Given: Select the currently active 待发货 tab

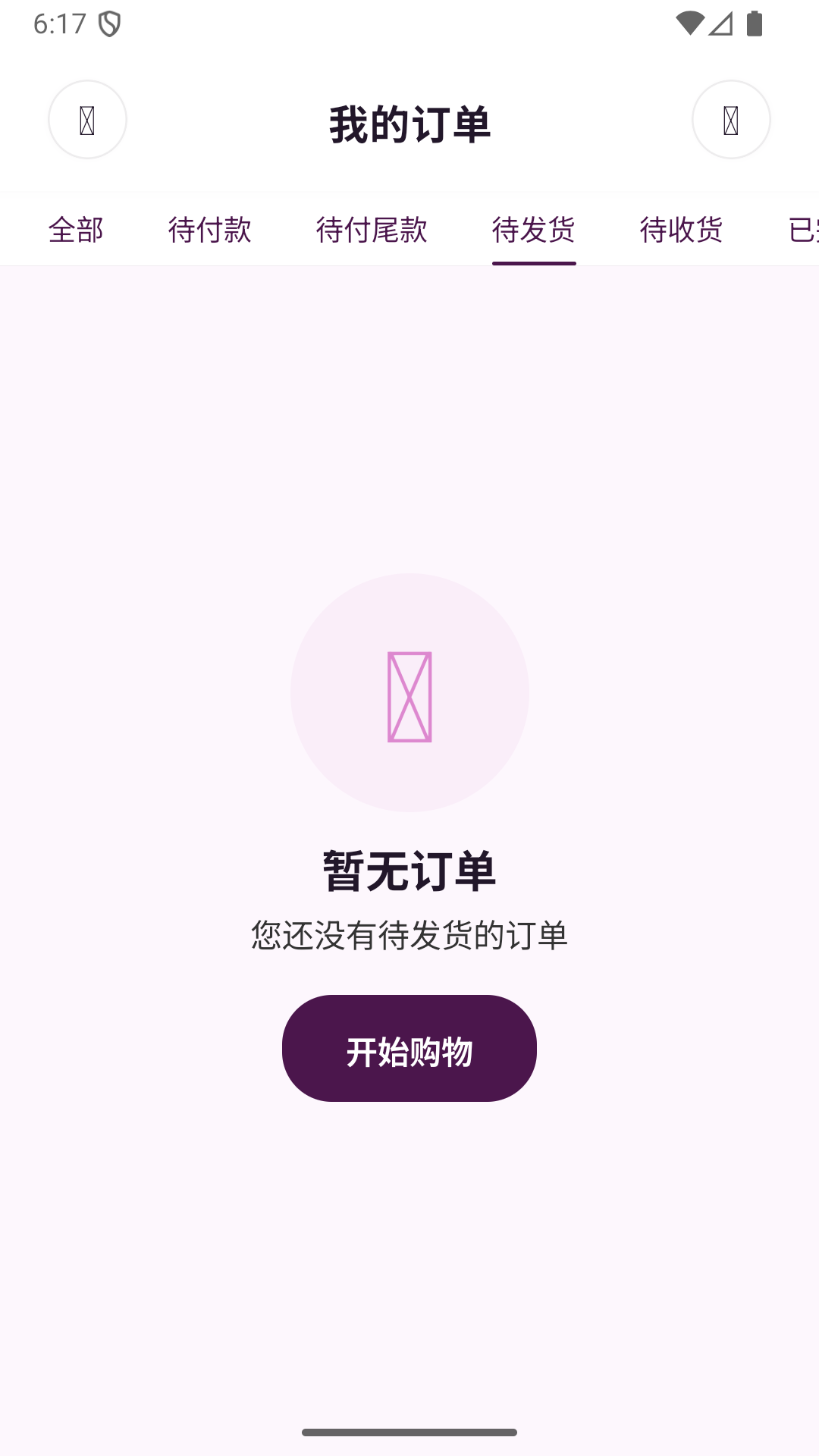Looking at the screenshot, I should pyautogui.click(x=535, y=229).
